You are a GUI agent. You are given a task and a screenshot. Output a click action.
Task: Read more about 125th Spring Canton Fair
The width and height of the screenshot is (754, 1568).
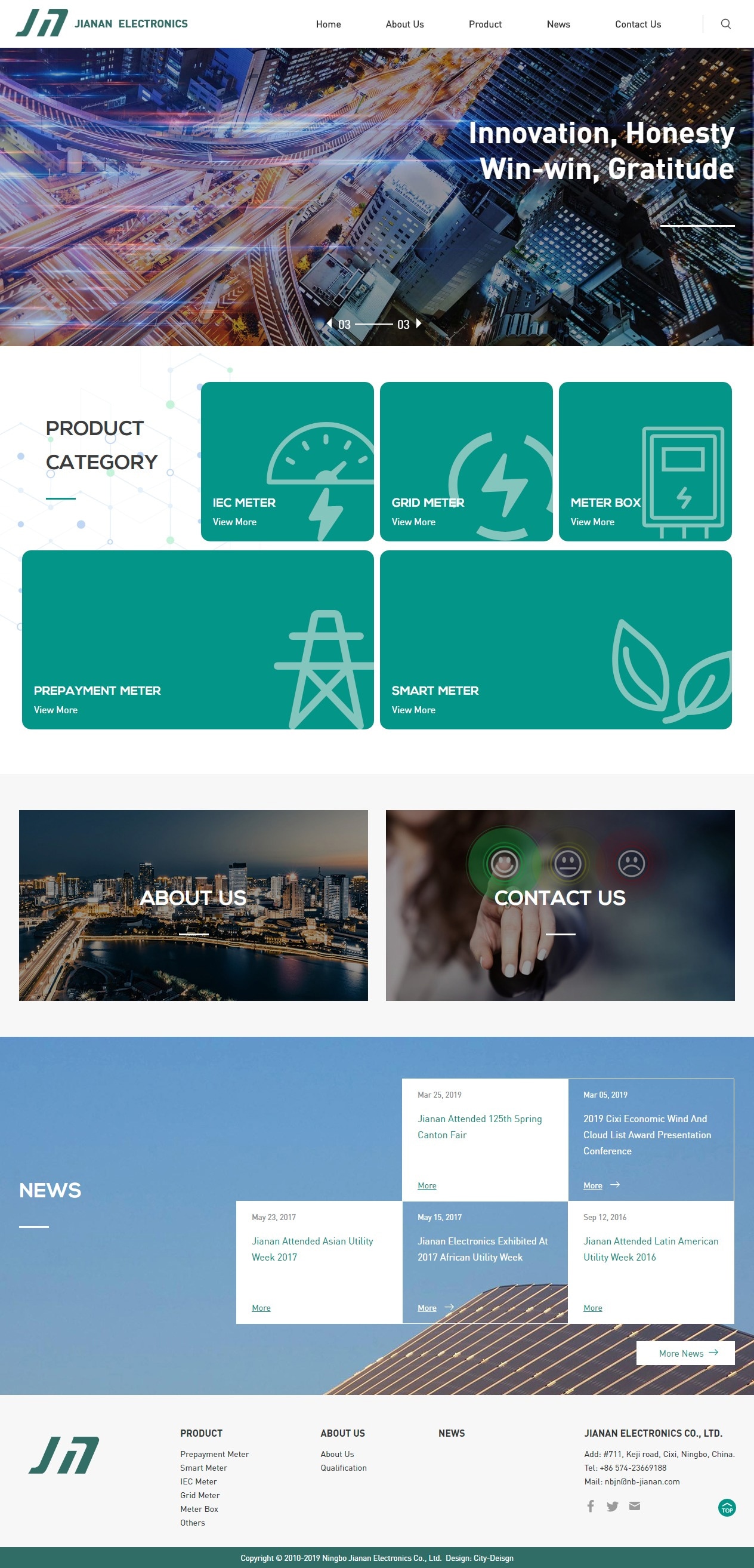tap(427, 1185)
